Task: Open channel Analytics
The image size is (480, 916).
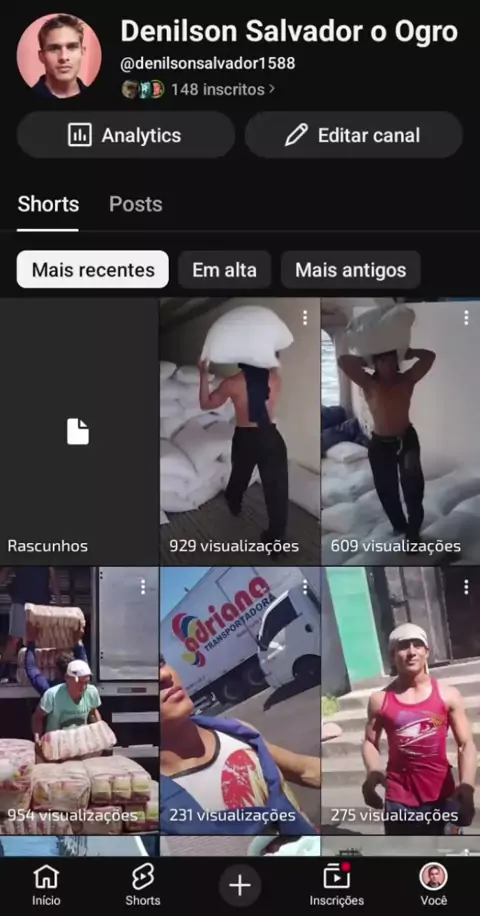Action: [126, 136]
